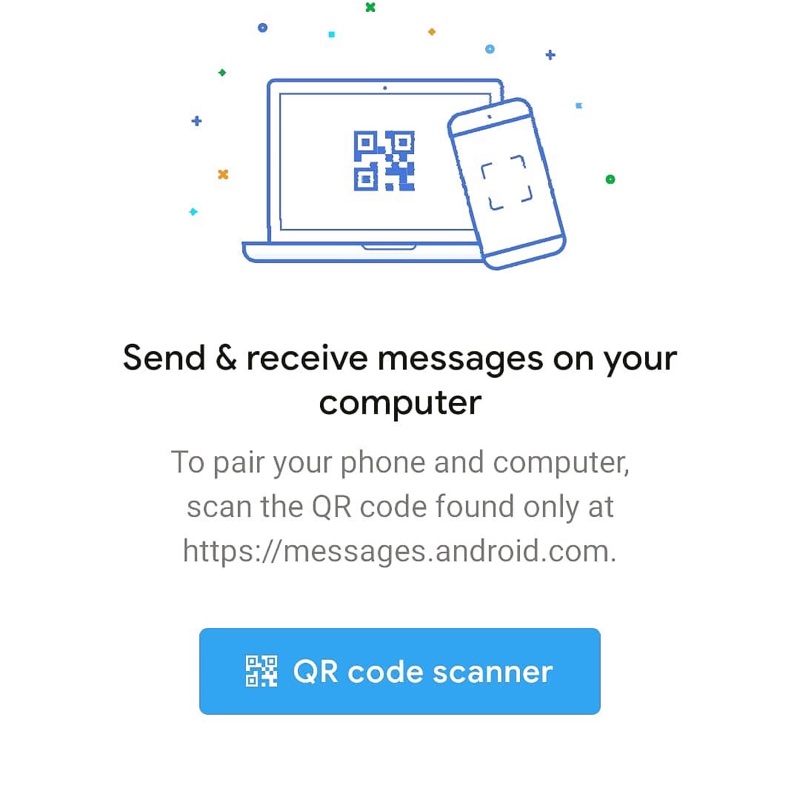
Task: Open the QR code scanner
Action: coord(400,671)
